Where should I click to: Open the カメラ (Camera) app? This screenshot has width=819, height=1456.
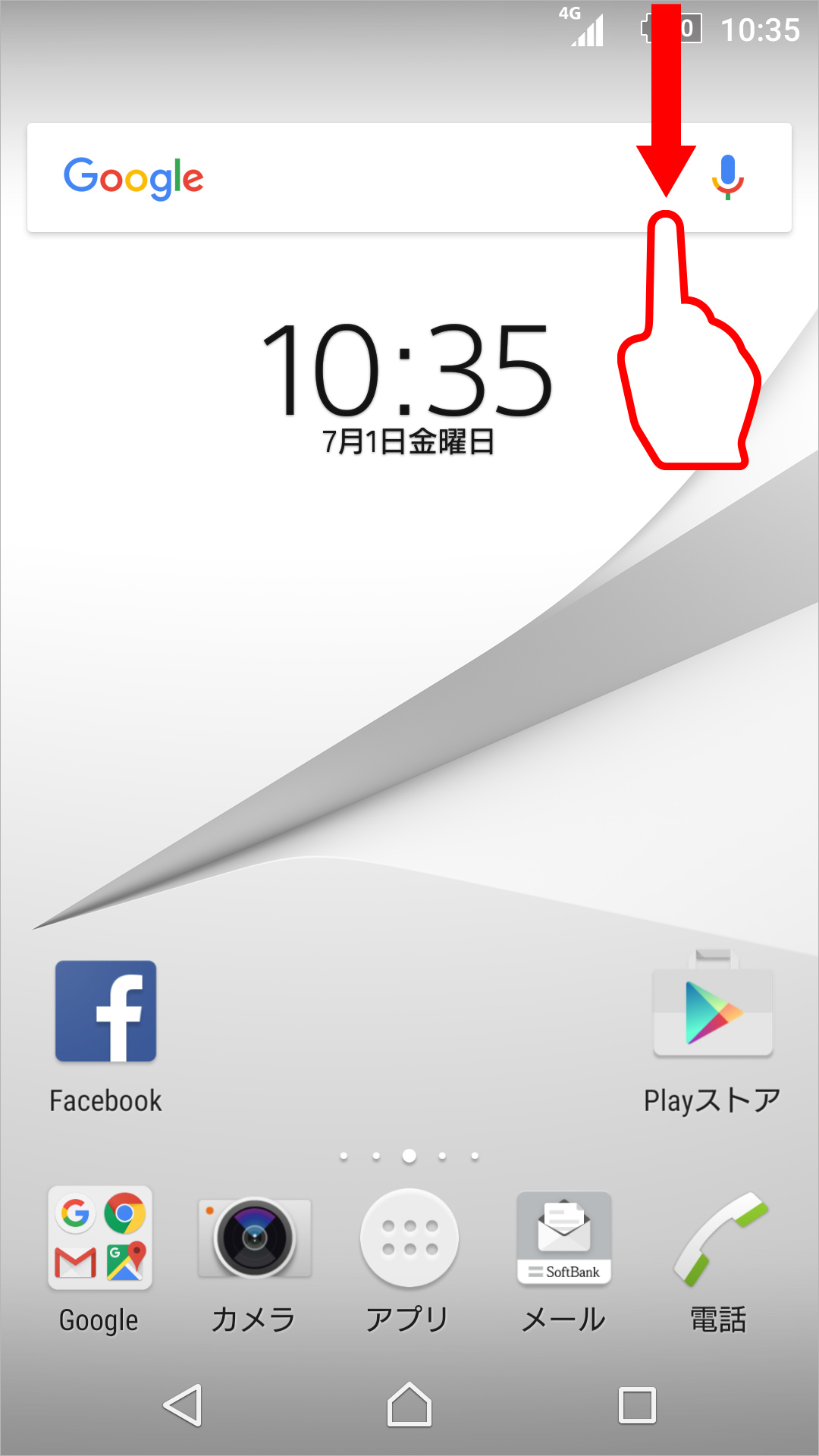(x=255, y=1236)
